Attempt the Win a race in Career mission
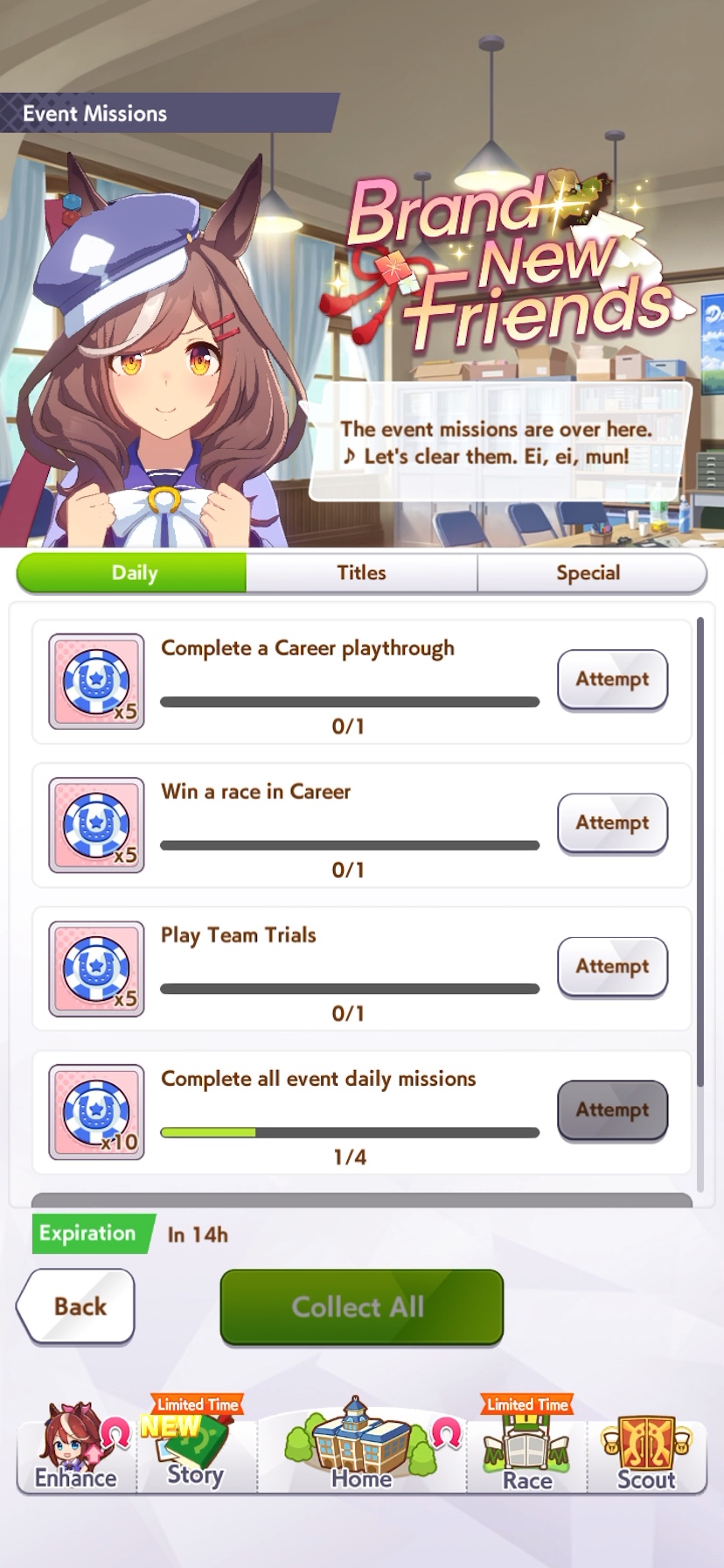This screenshot has height=1568, width=724. click(x=613, y=822)
